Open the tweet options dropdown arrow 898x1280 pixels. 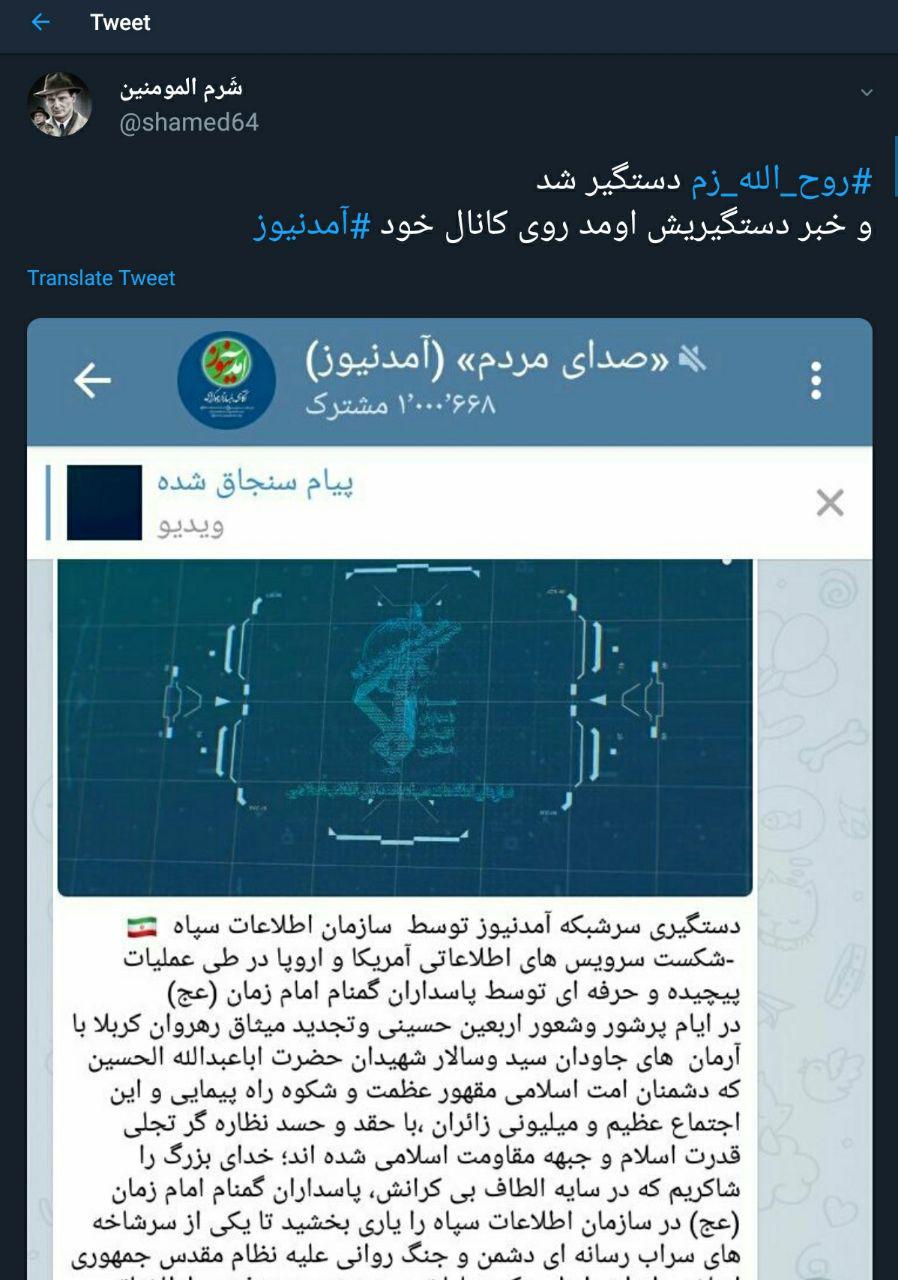(x=866, y=93)
